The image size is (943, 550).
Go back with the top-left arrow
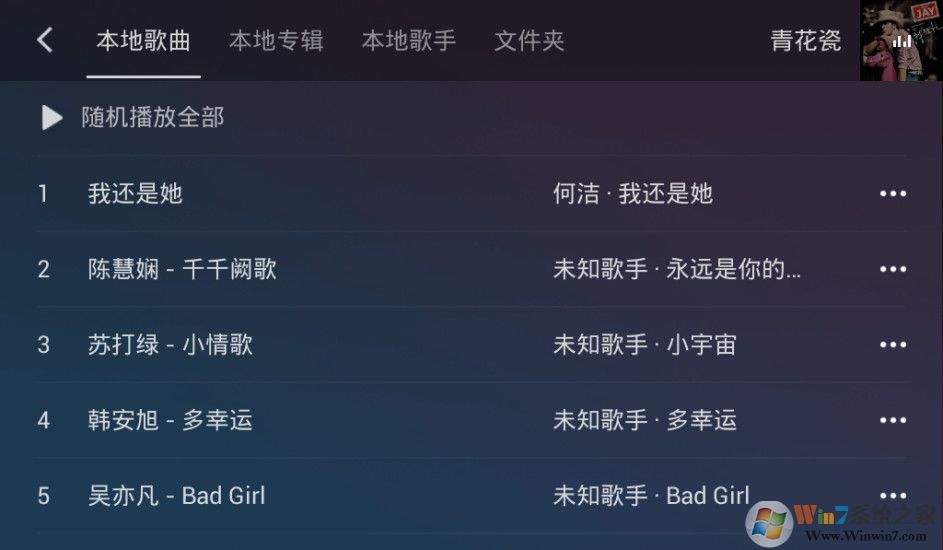click(x=44, y=40)
